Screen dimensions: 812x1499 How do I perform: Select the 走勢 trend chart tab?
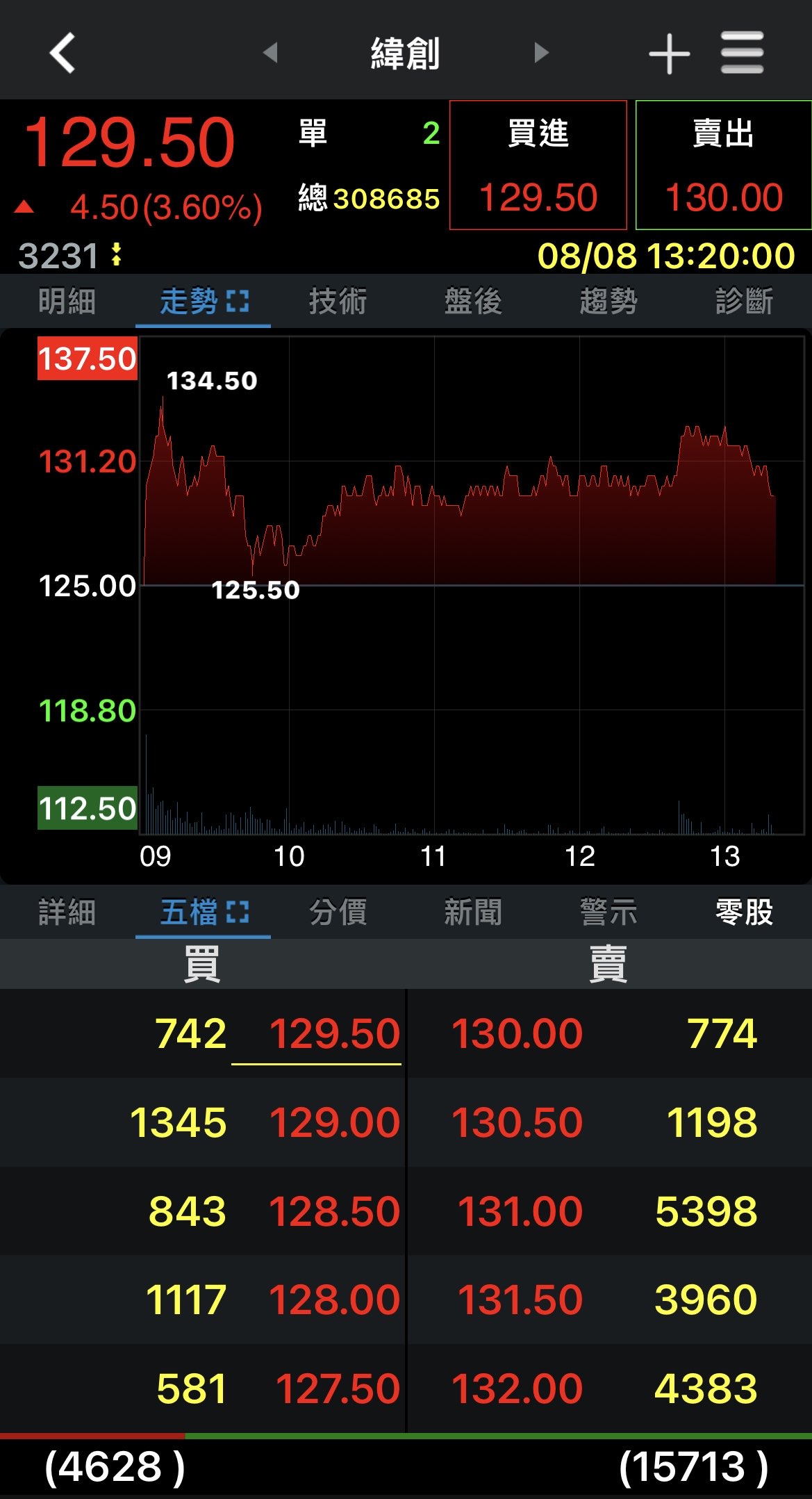pyautogui.click(x=203, y=302)
